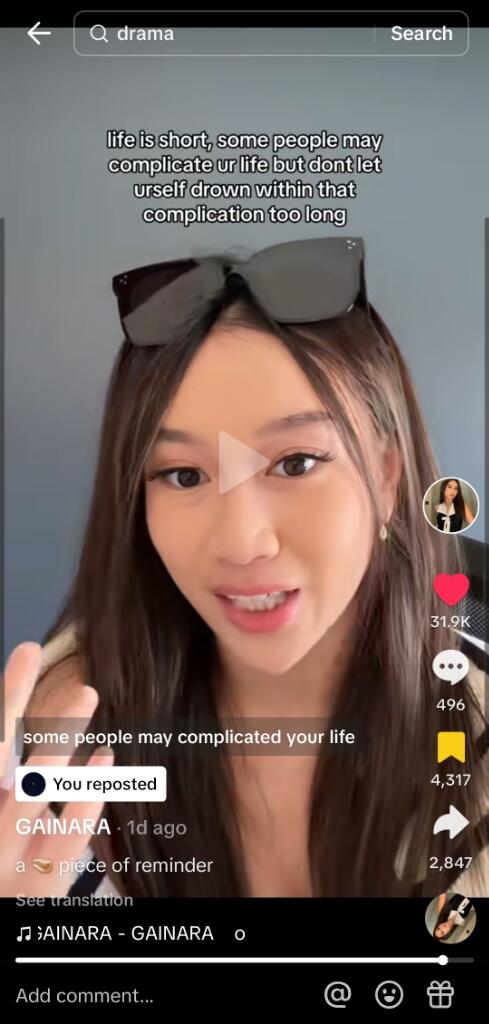Send a gift with the gift icon
This screenshot has height=1024, width=489.
(441, 995)
